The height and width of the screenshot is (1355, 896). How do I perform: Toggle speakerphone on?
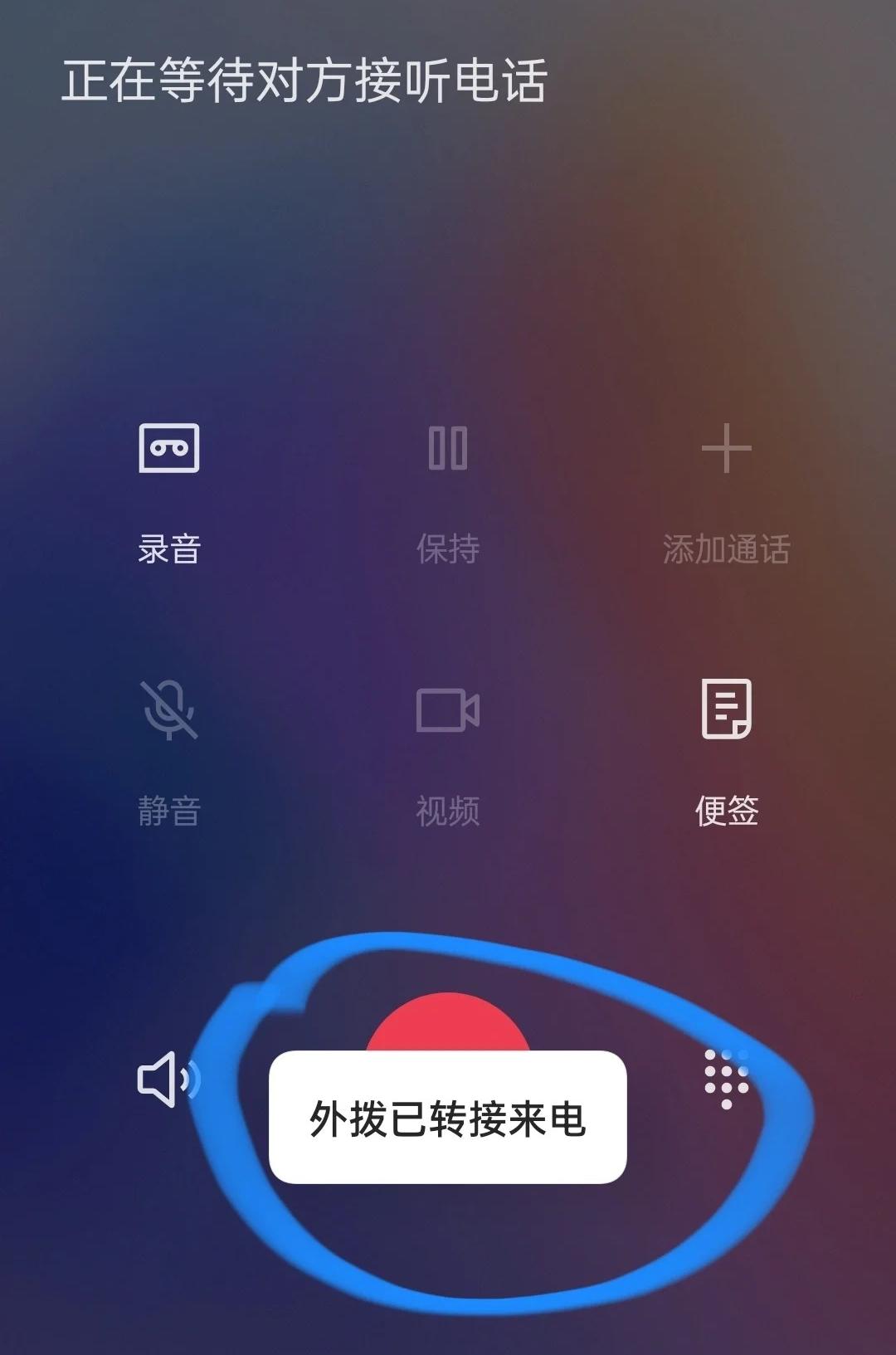click(x=168, y=1079)
